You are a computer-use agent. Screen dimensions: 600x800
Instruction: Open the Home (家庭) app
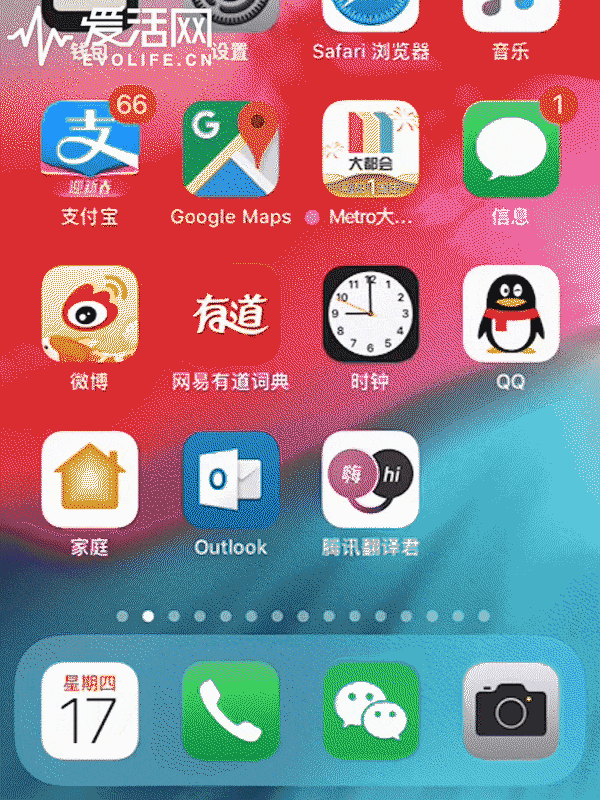coord(90,480)
